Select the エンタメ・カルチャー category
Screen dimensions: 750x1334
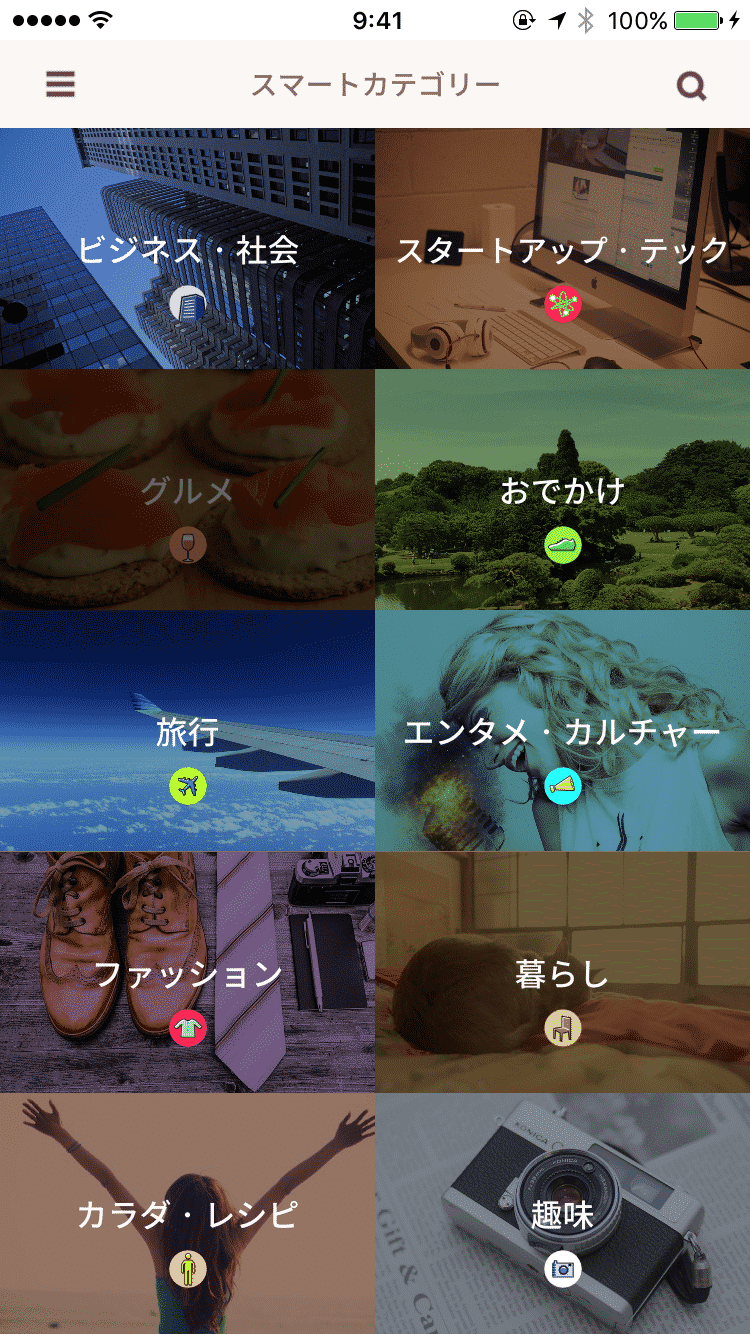[x=562, y=732]
